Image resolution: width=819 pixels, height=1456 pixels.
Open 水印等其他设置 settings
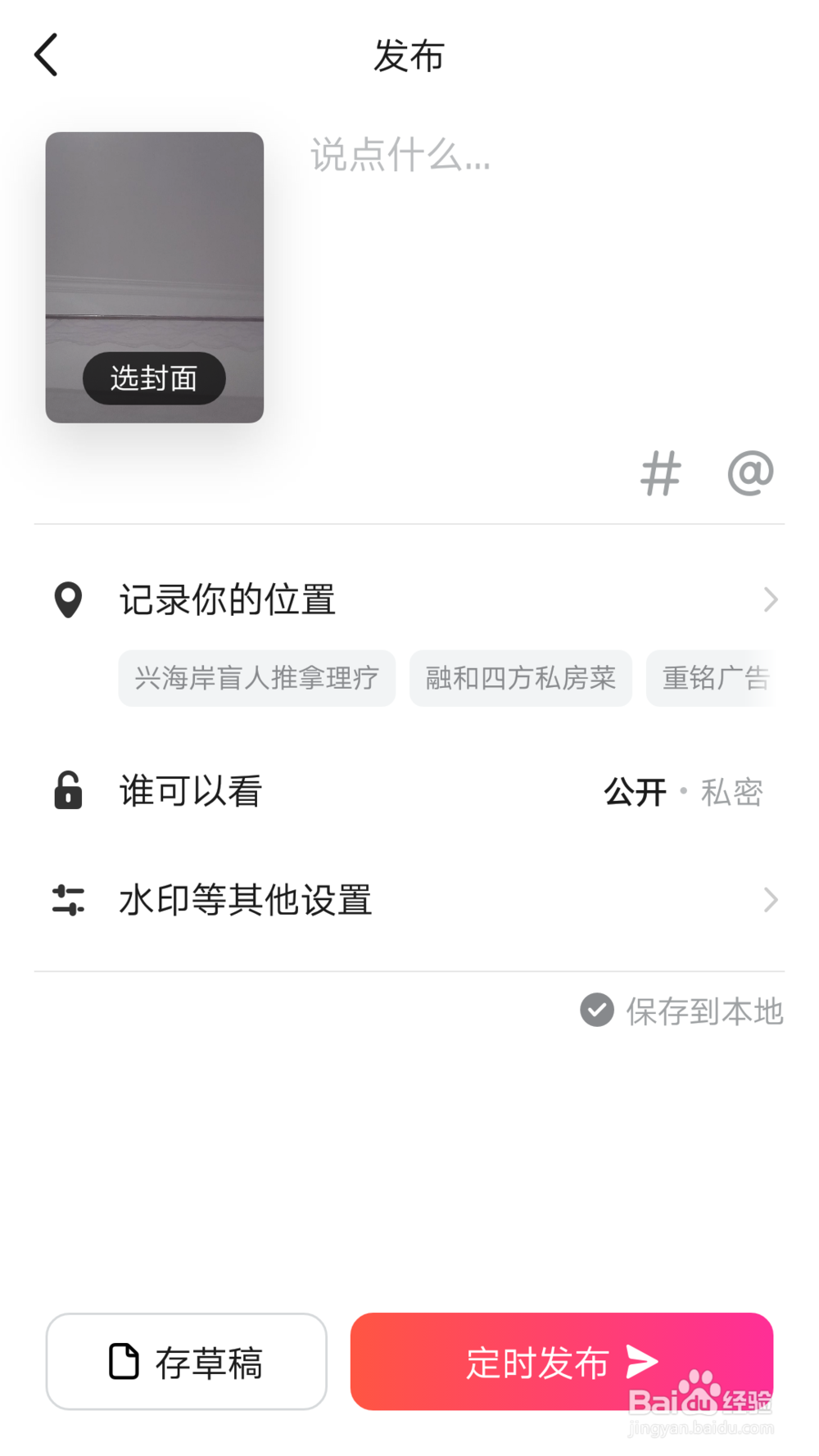point(409,900)
